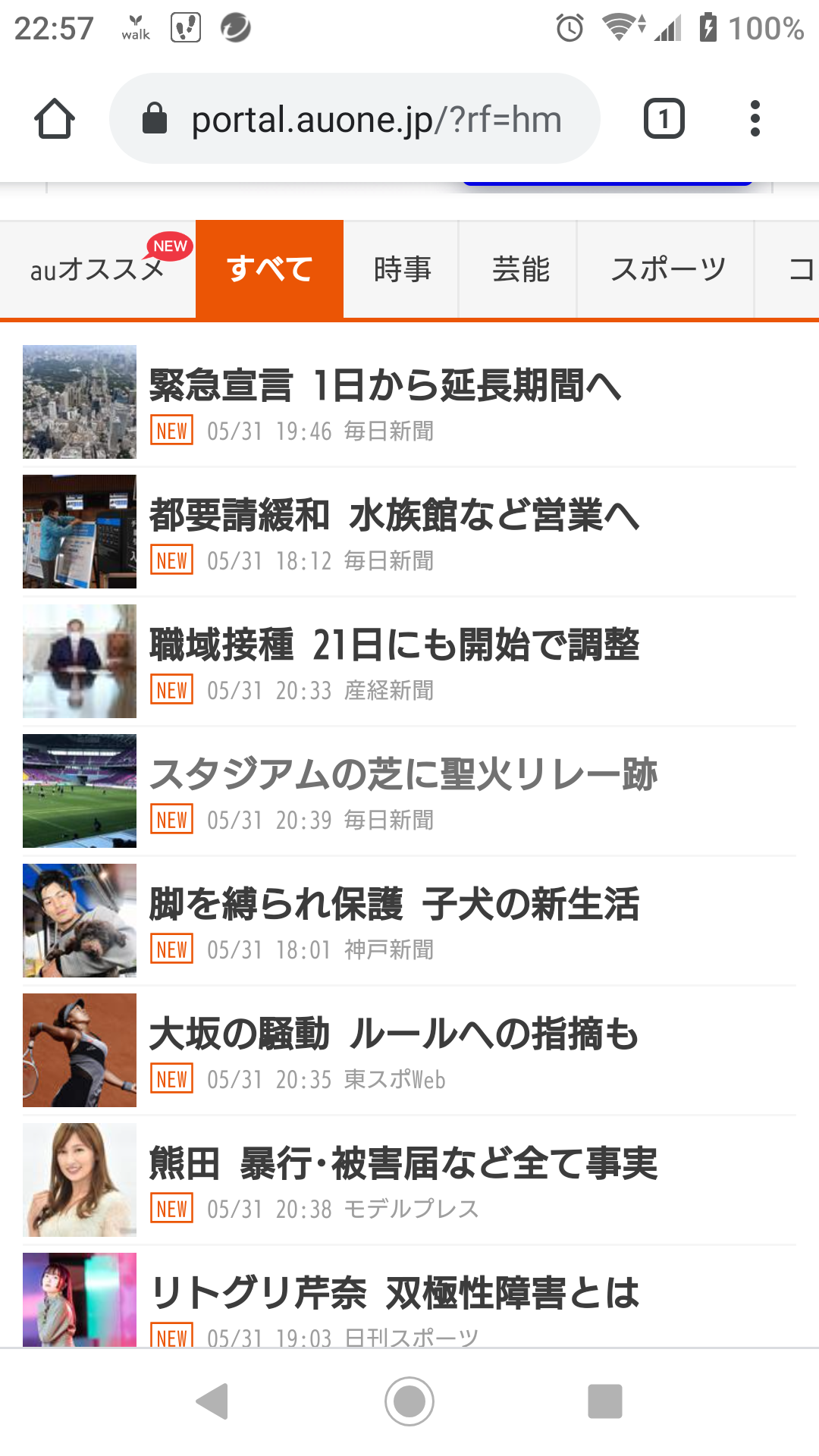
Task: View スタジアムの芝に聖火リレー跡 article
Action: 403,775
